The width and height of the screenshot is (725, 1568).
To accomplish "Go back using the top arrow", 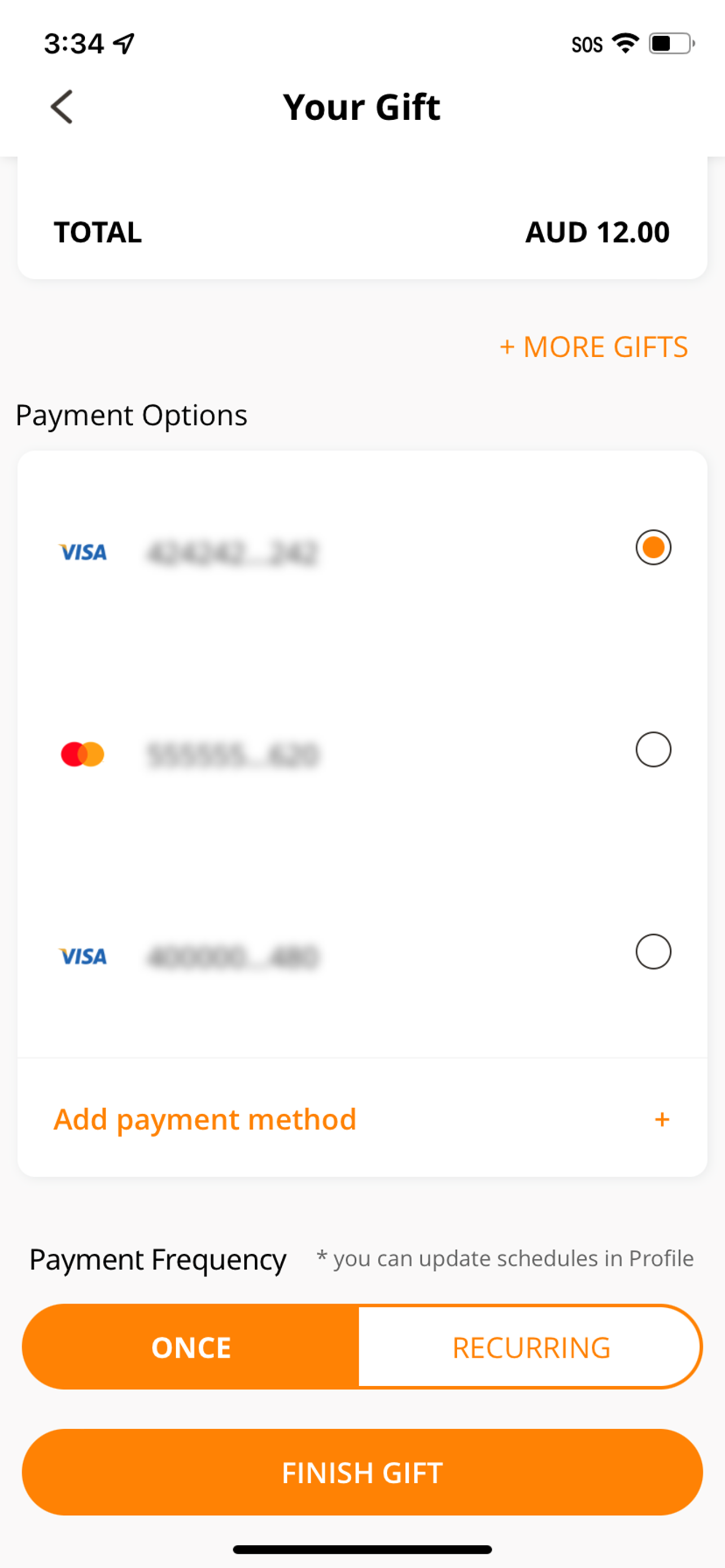I will tap(62, 107).
